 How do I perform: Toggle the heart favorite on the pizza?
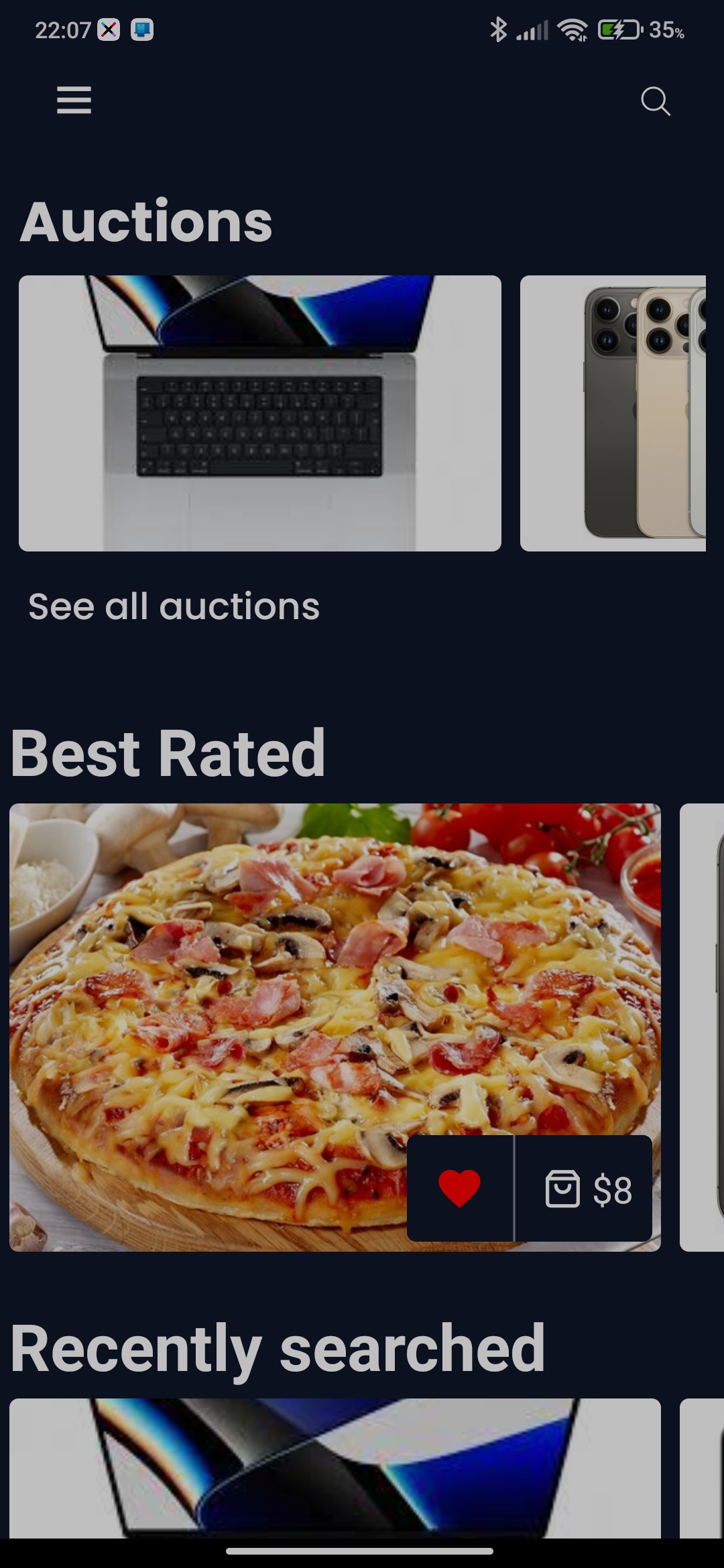click(460, 1189)
